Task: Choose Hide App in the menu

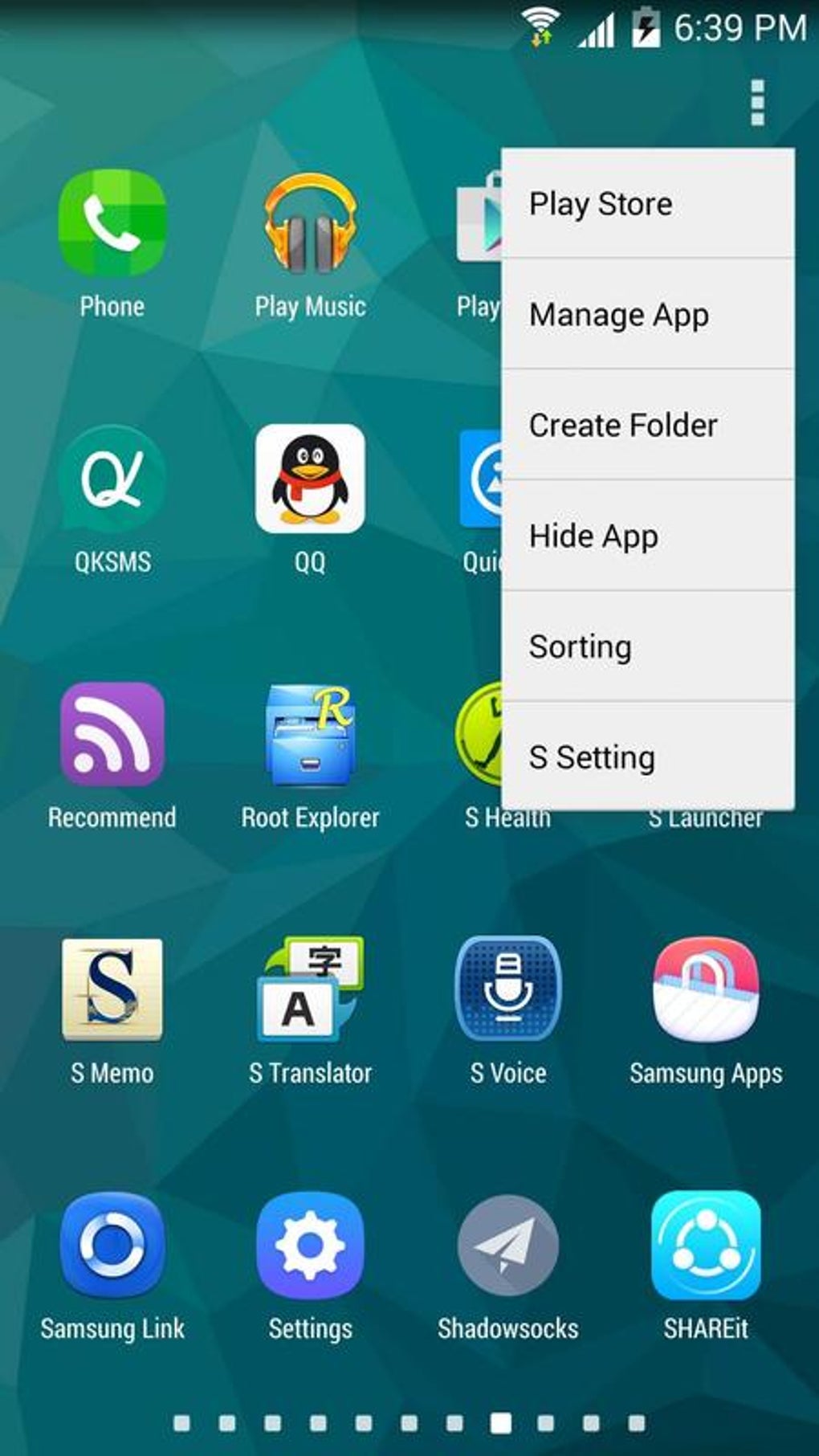Action: [647, 536]
